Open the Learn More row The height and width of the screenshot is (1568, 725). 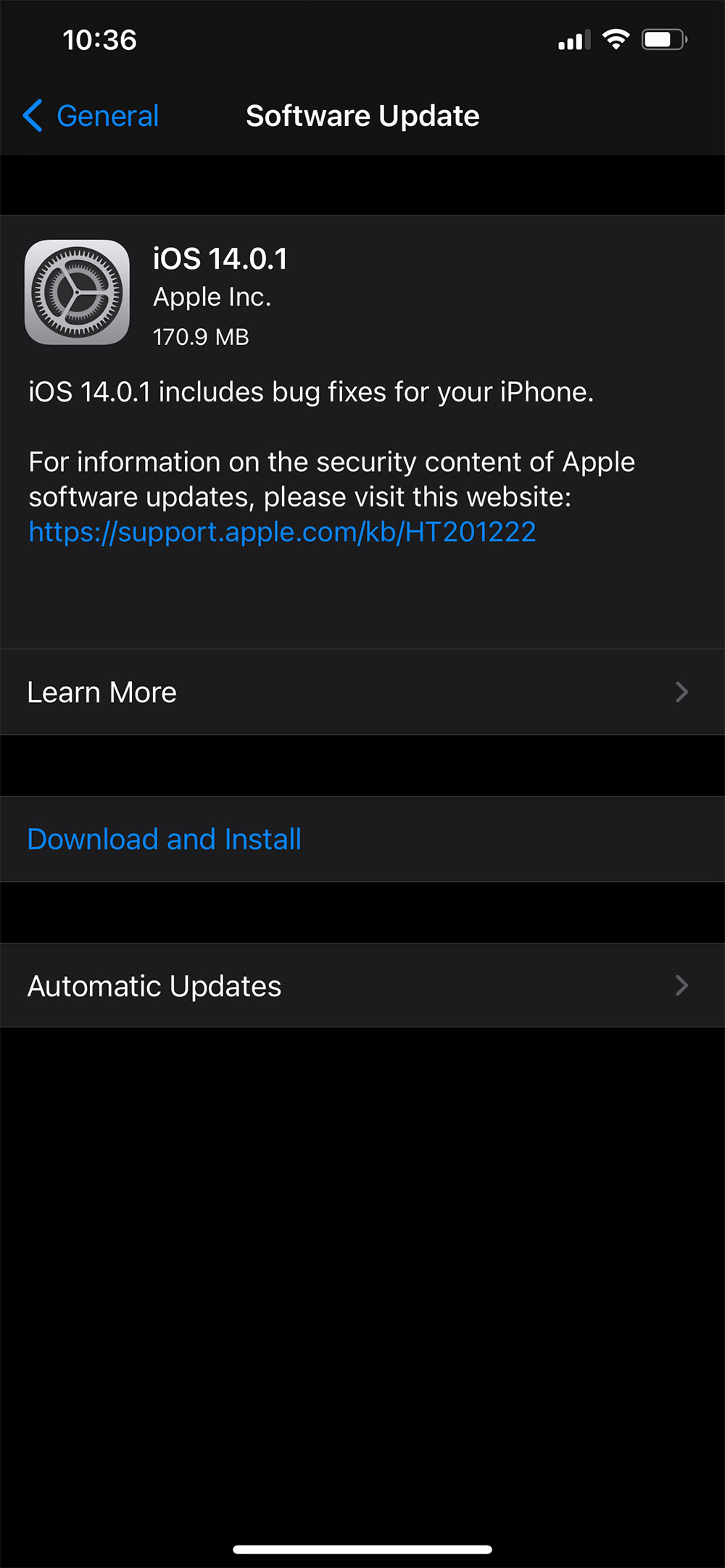click(x=361, y=693)
